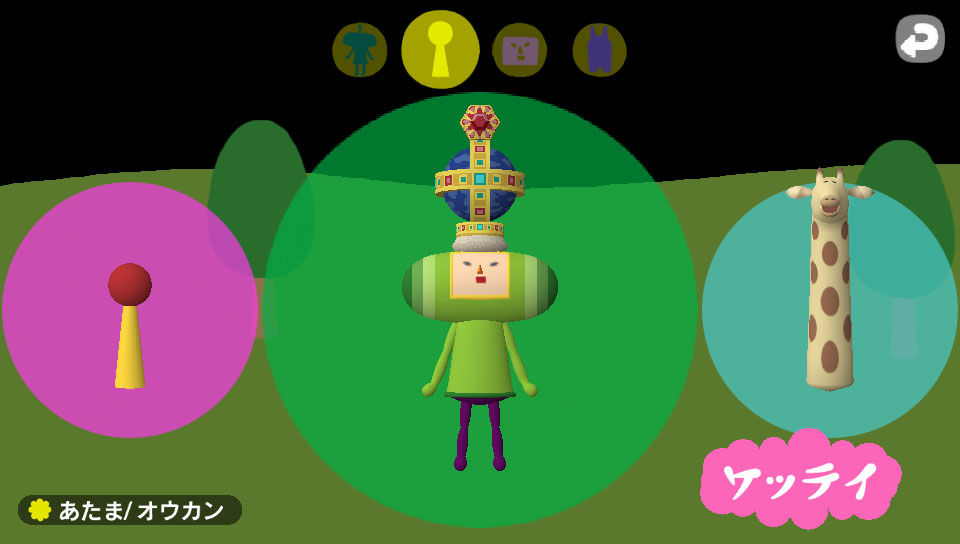The image size is (960, 544).
Task: Select the head accessory category tab
Action: [x=440, y=50]
